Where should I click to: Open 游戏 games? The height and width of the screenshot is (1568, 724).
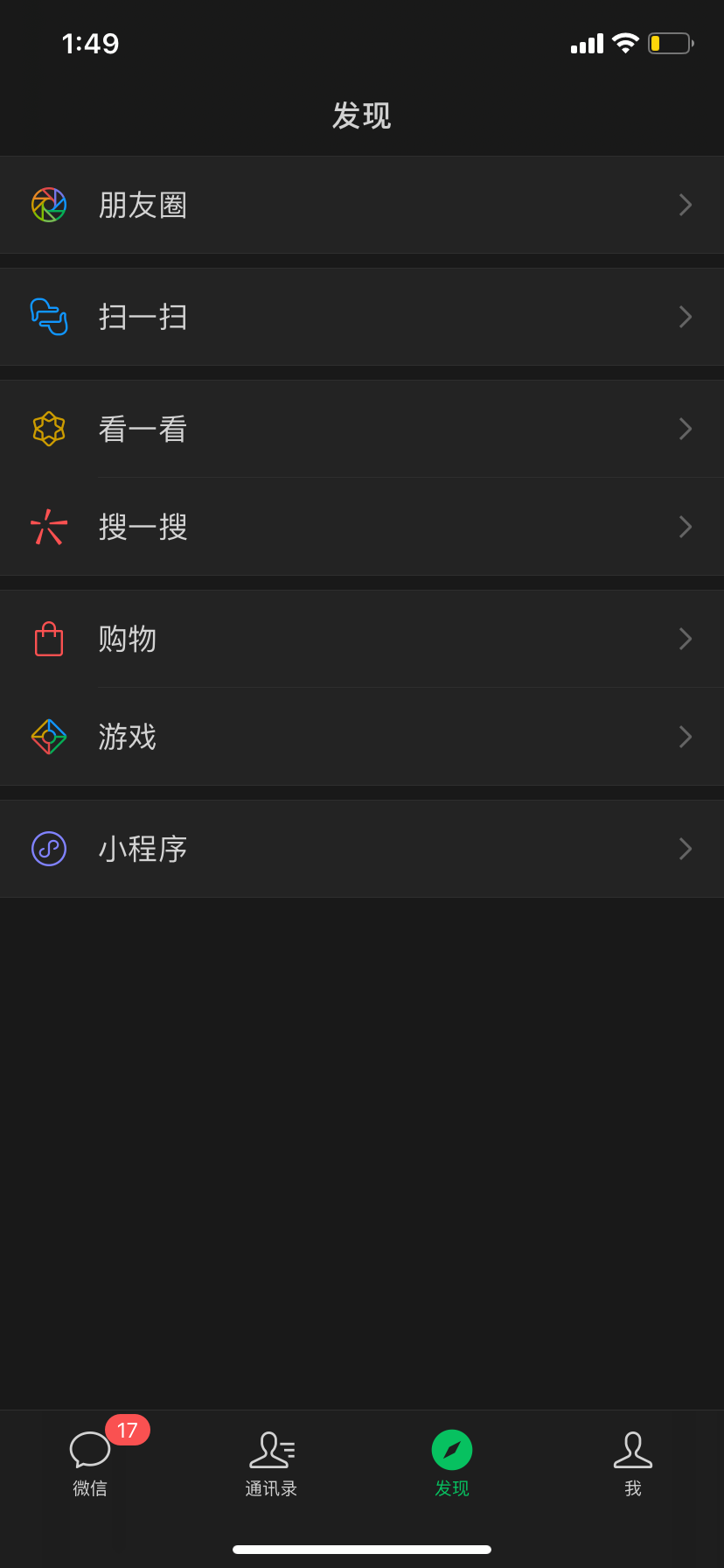[361, 737]
